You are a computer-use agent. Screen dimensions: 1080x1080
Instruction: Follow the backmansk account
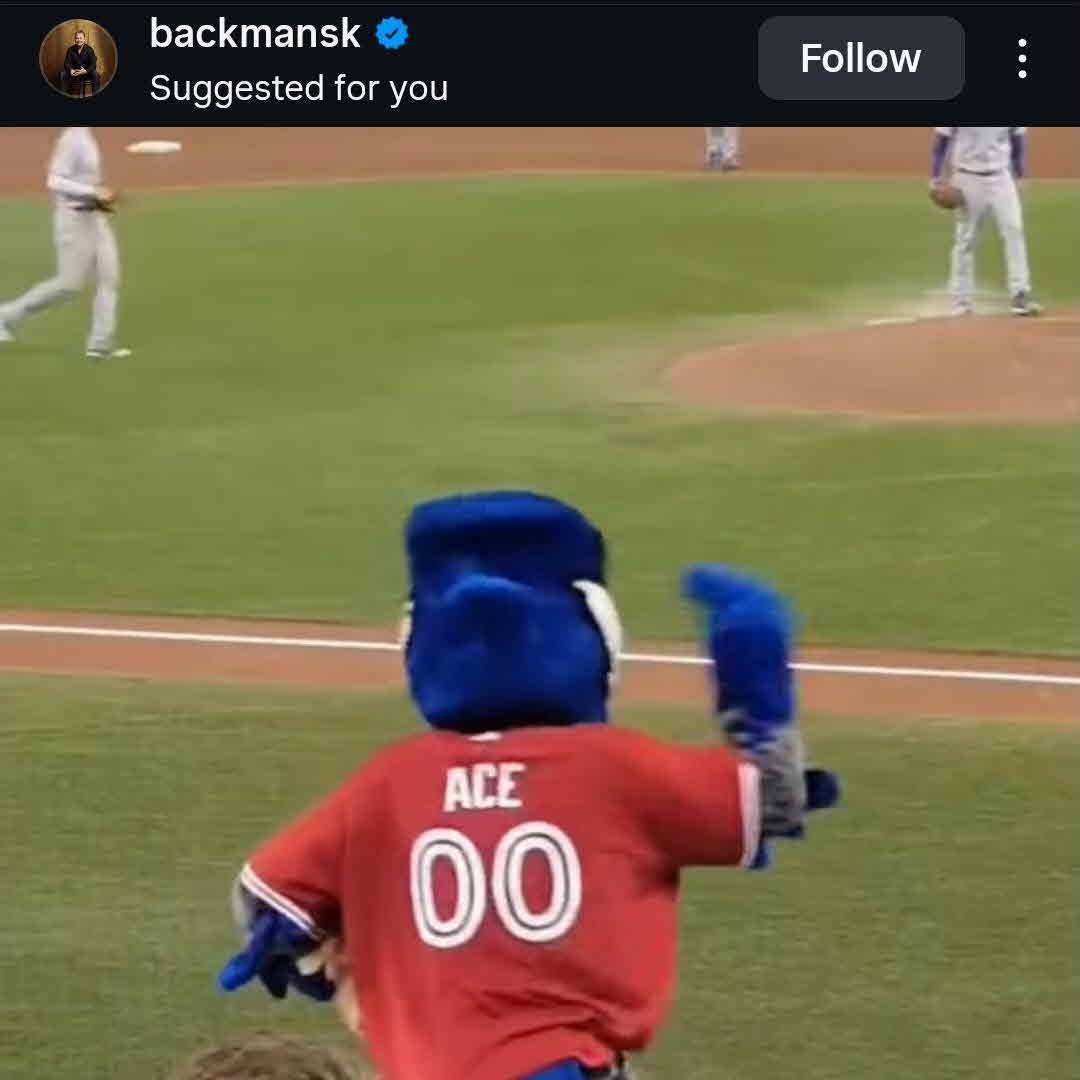pos(860,59)
